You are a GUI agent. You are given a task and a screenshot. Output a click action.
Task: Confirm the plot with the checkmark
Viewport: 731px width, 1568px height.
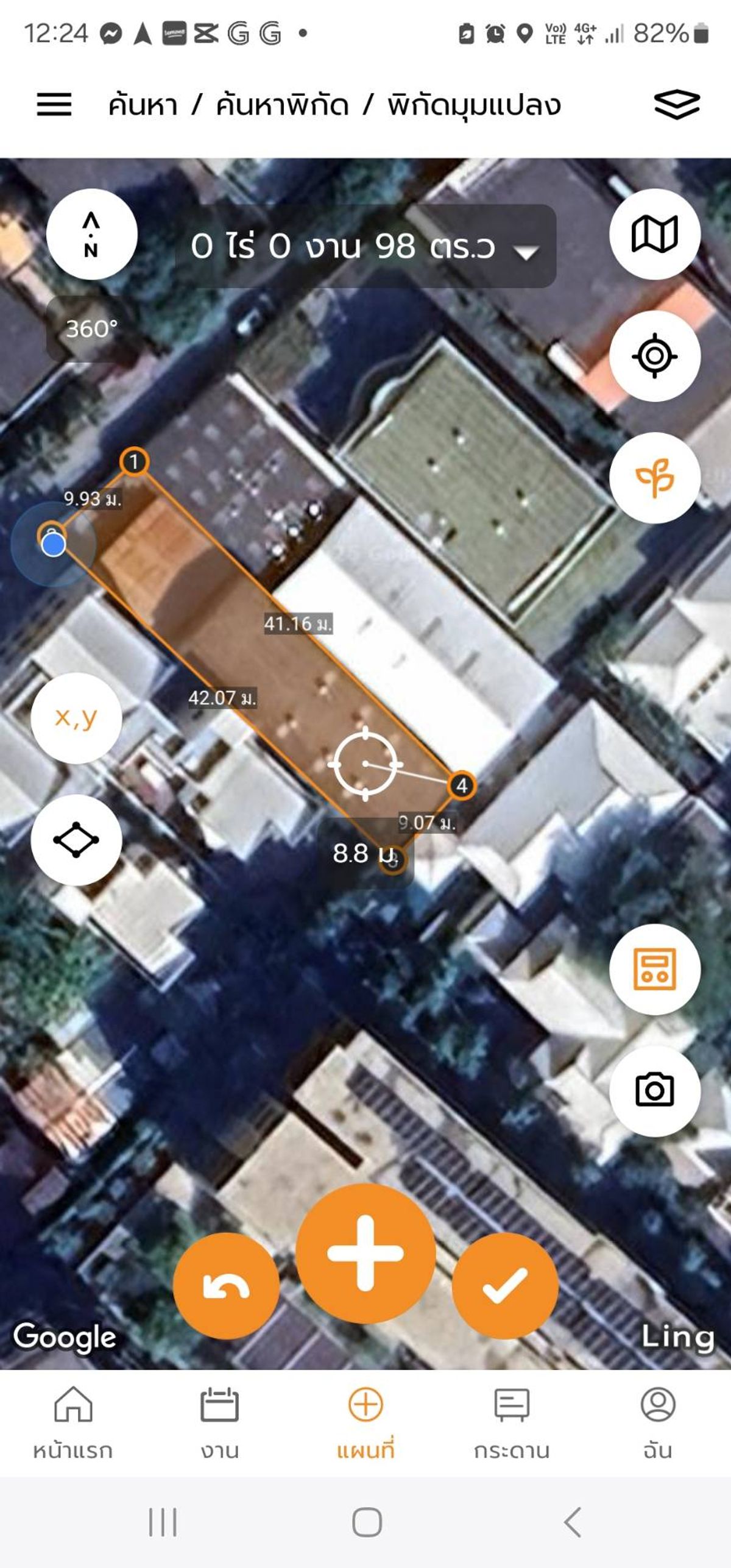505,1286
